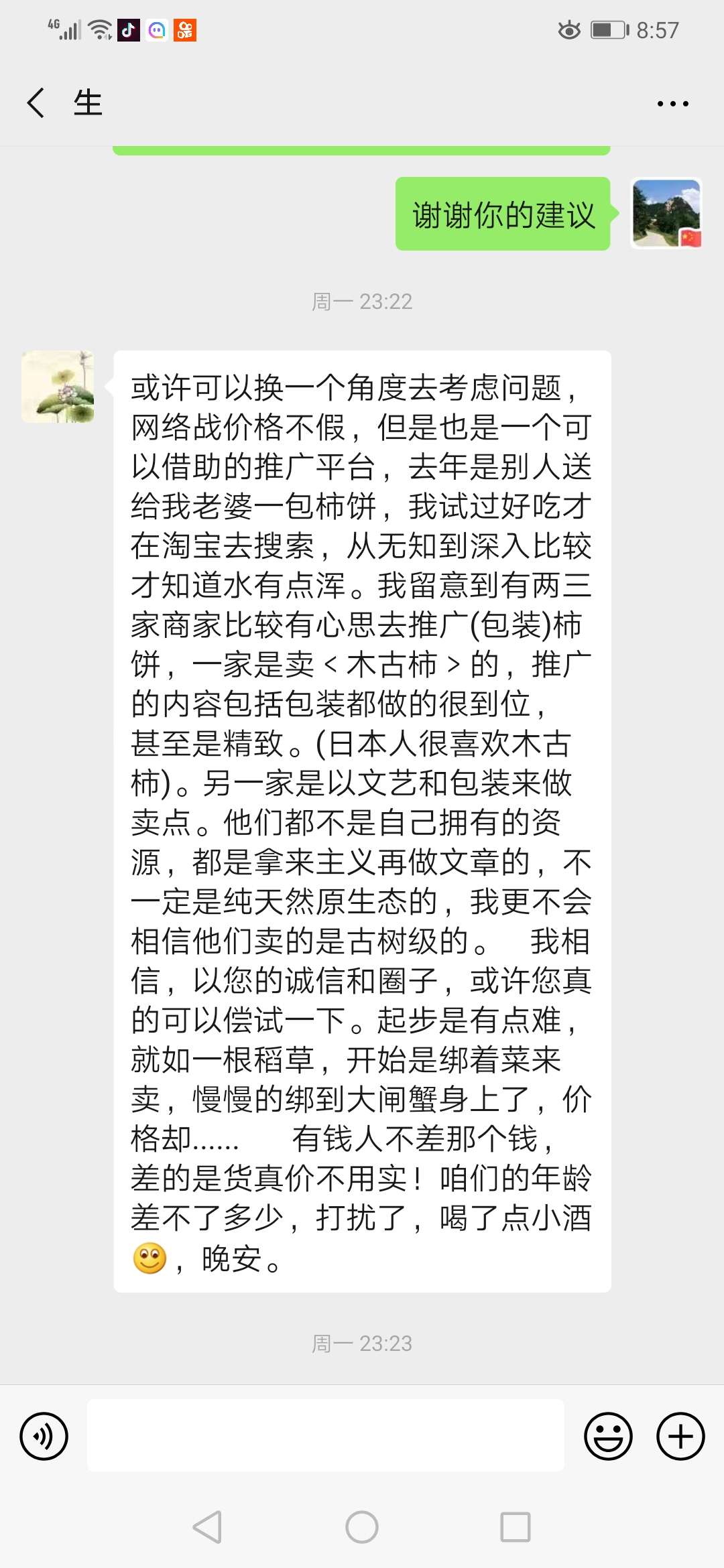
Task: Tap the message text input field
Action: [325, 1435]
